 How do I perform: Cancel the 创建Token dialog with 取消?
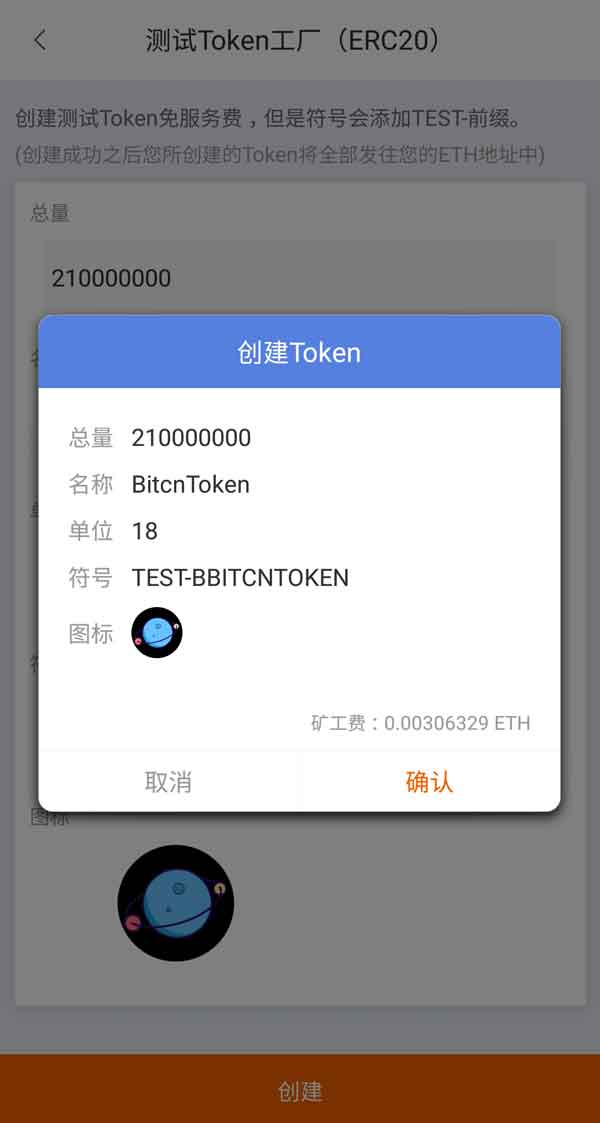168,781
